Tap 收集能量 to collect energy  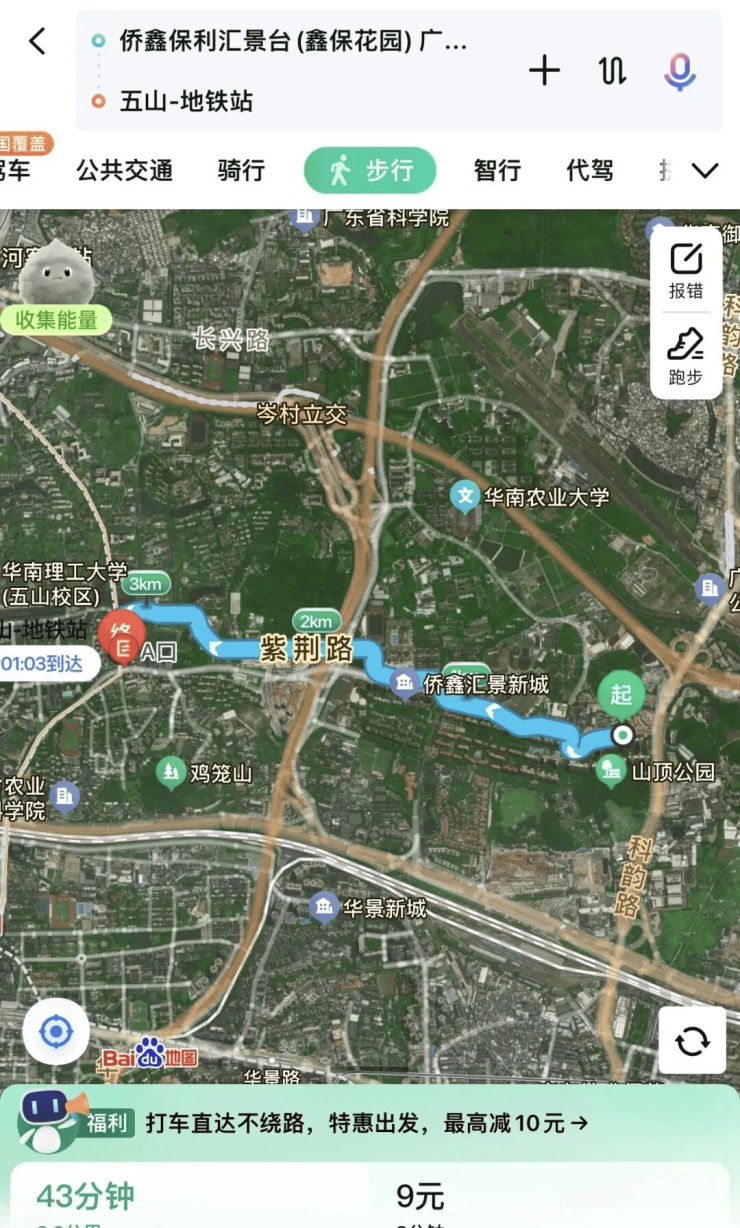click(56, 320)
